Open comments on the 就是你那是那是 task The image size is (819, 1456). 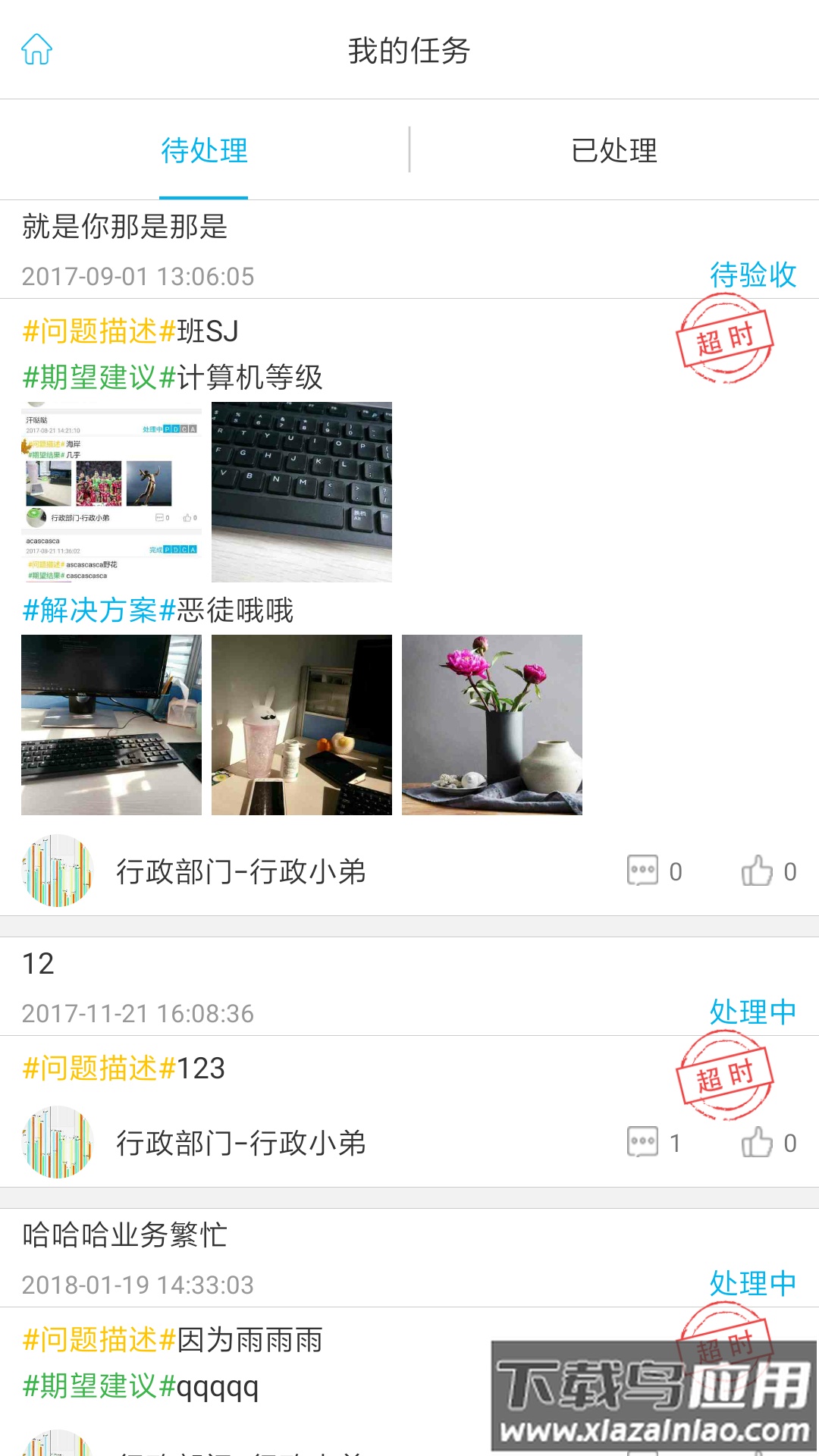[x=642, y=870]
